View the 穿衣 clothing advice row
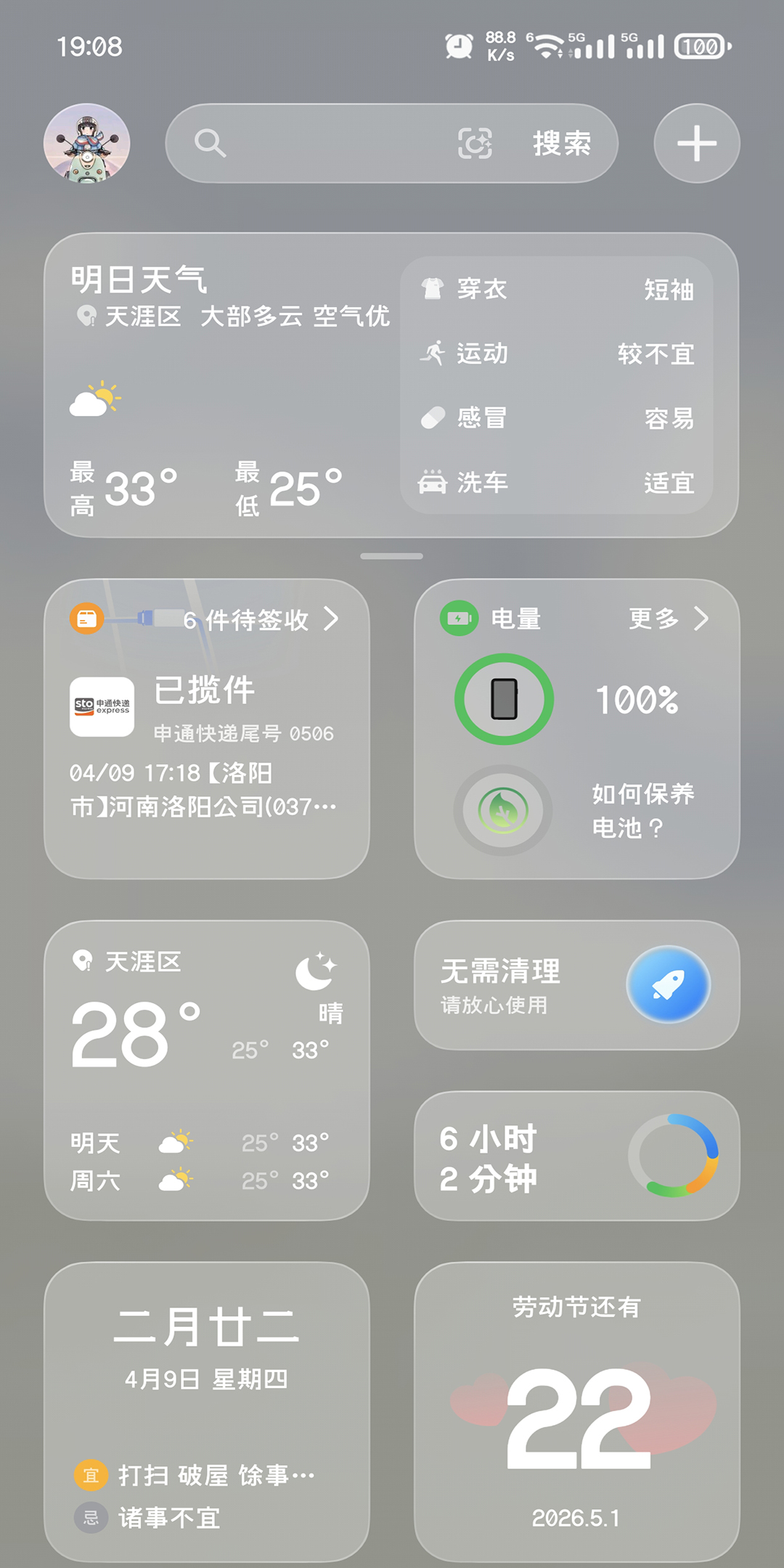This screenshot has width=784, height=1568. click(x=557, y=289)
